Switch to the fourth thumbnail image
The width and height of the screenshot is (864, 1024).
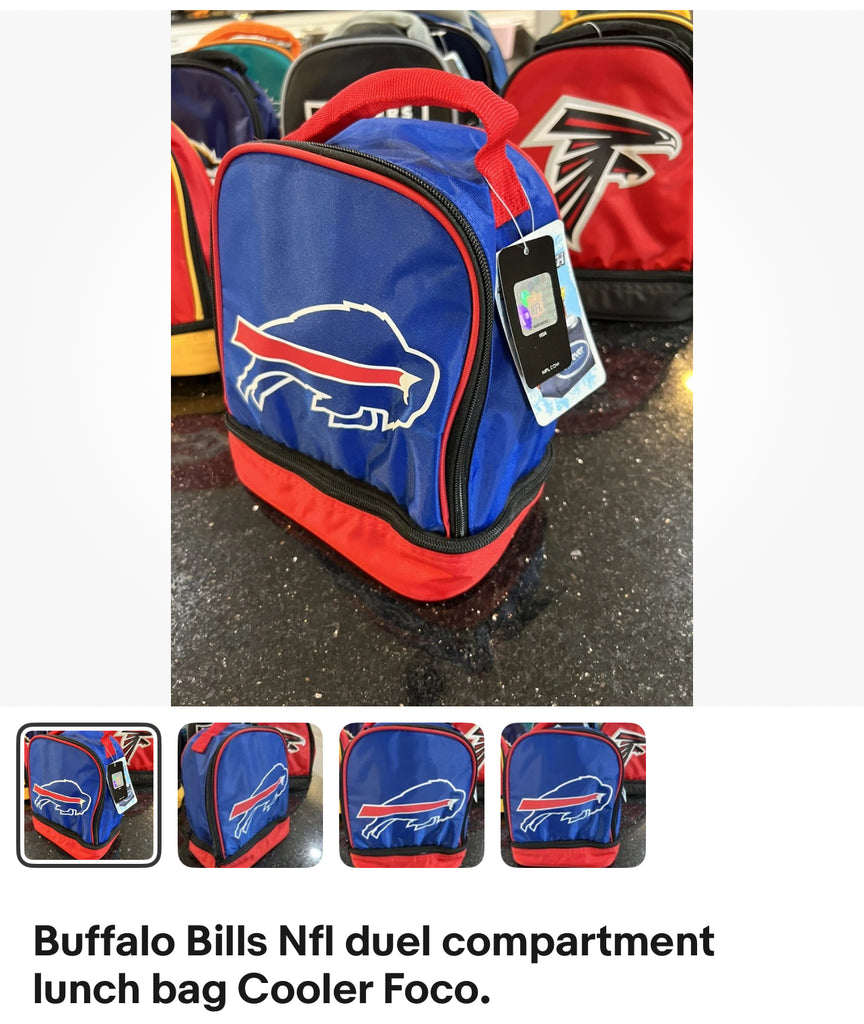[x=573, y=795]
